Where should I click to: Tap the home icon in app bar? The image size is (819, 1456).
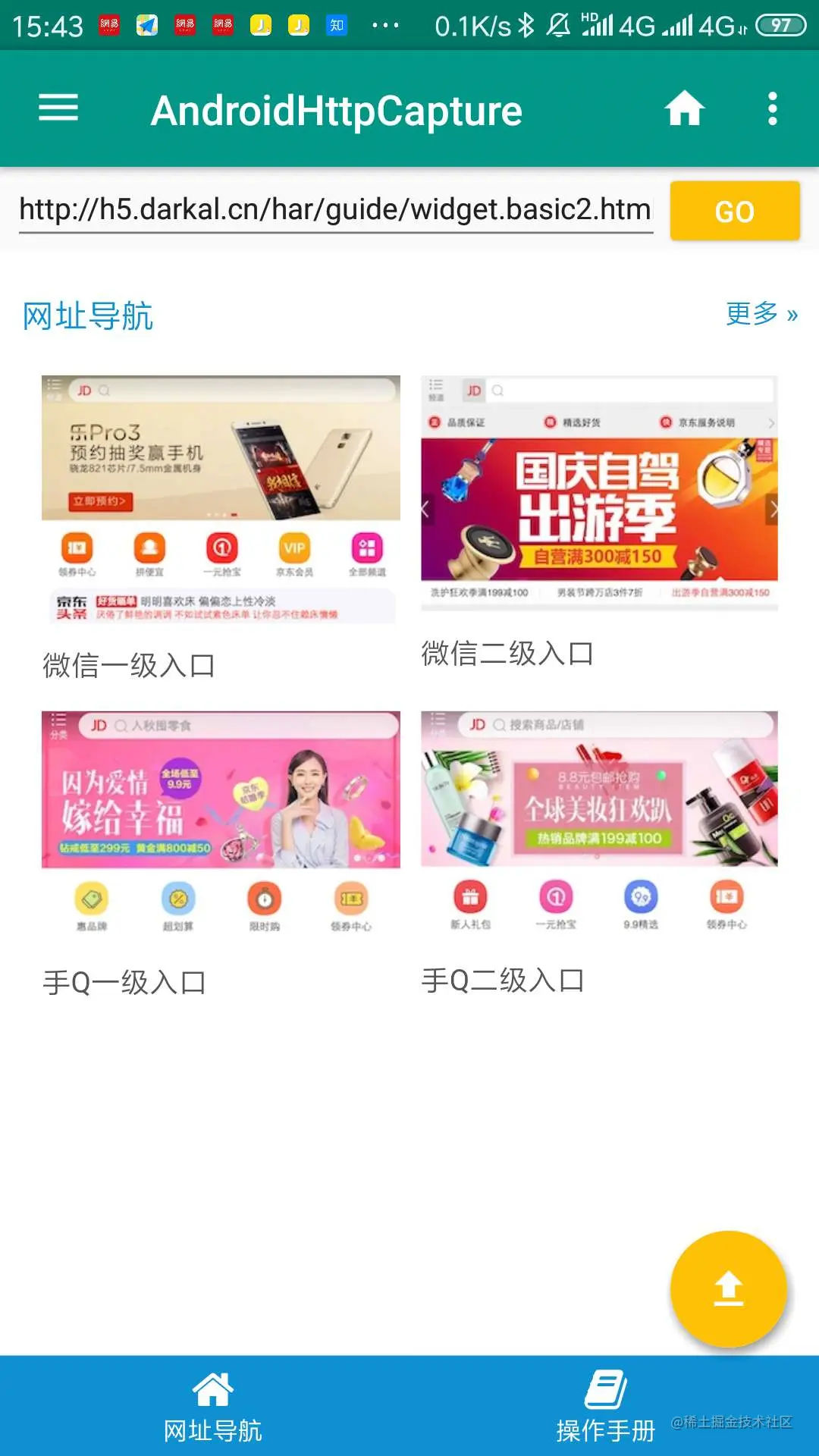click(684, 108)
